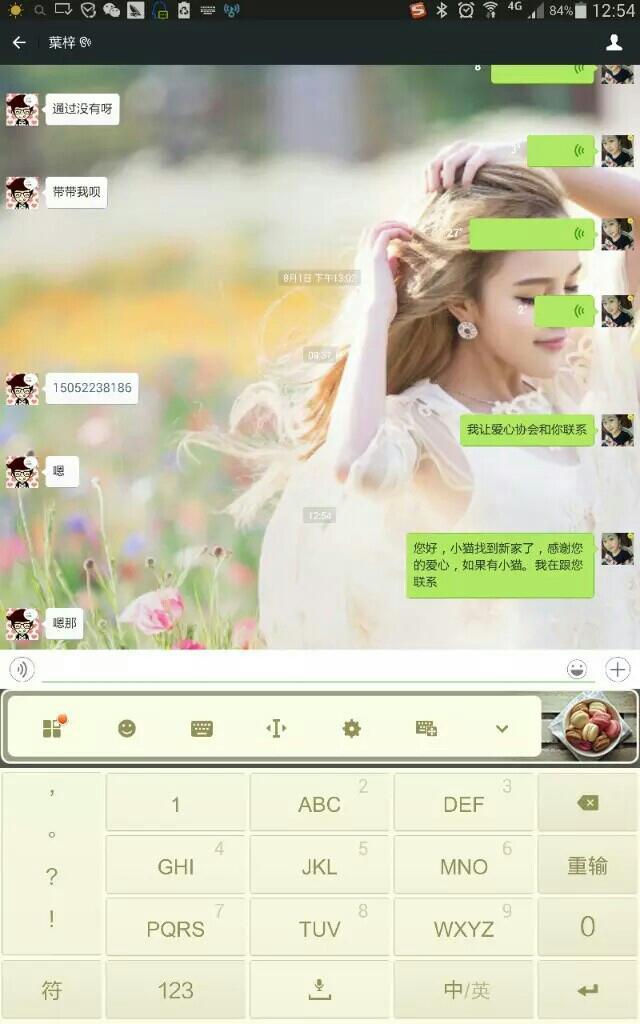640x1024 pixels.
Task: Go back from the chat
Action: (x=18, y=42)
